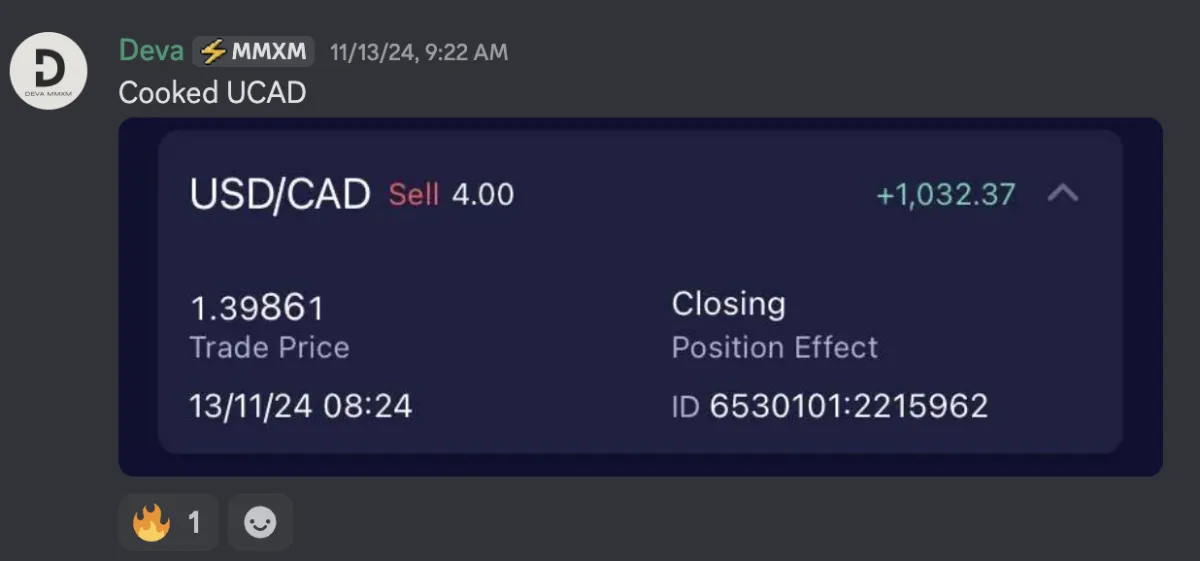Open Deva's profile avatar
The height and width of the screenshot is (561, 1200).
click(48, 71)
